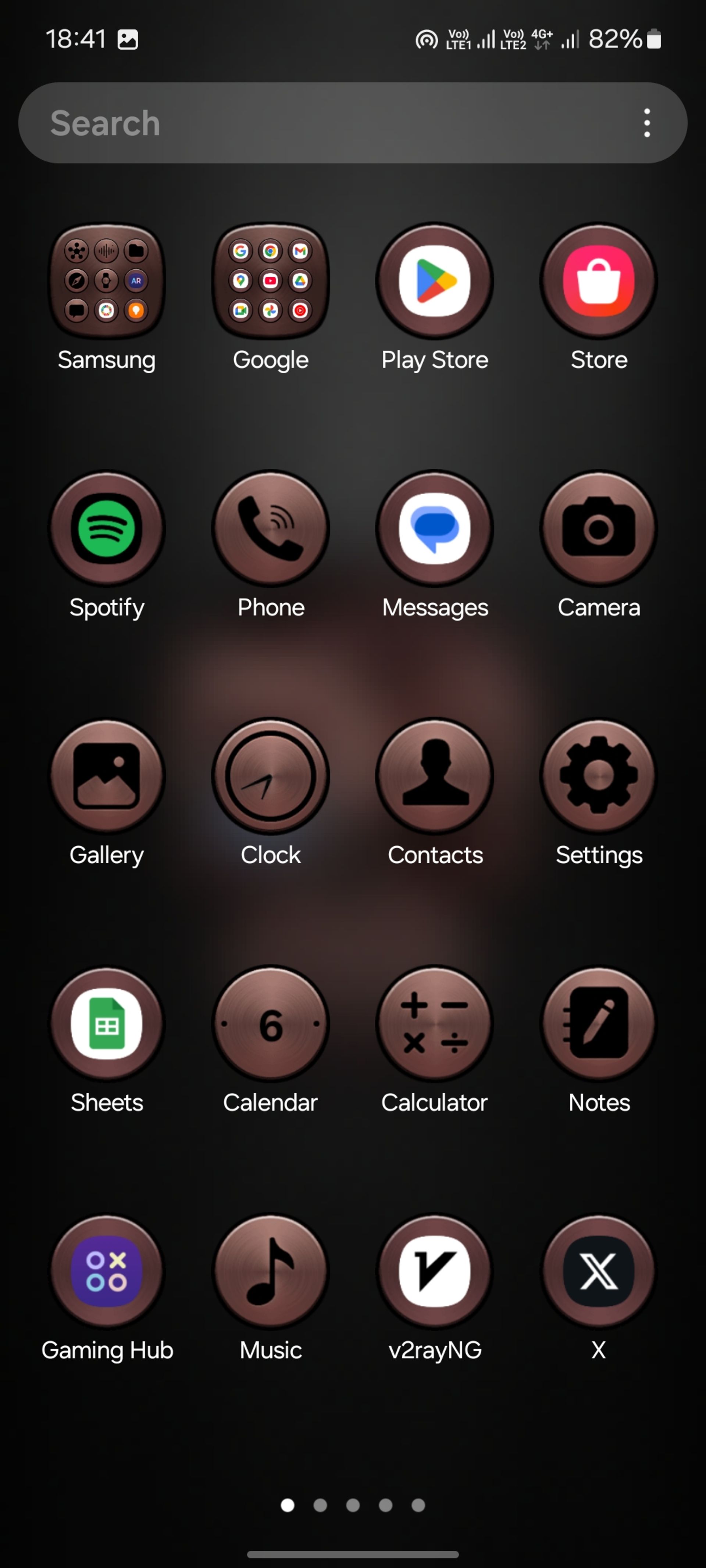Open the Settings app
The image size is (706, 1568).
coord(598,776)
